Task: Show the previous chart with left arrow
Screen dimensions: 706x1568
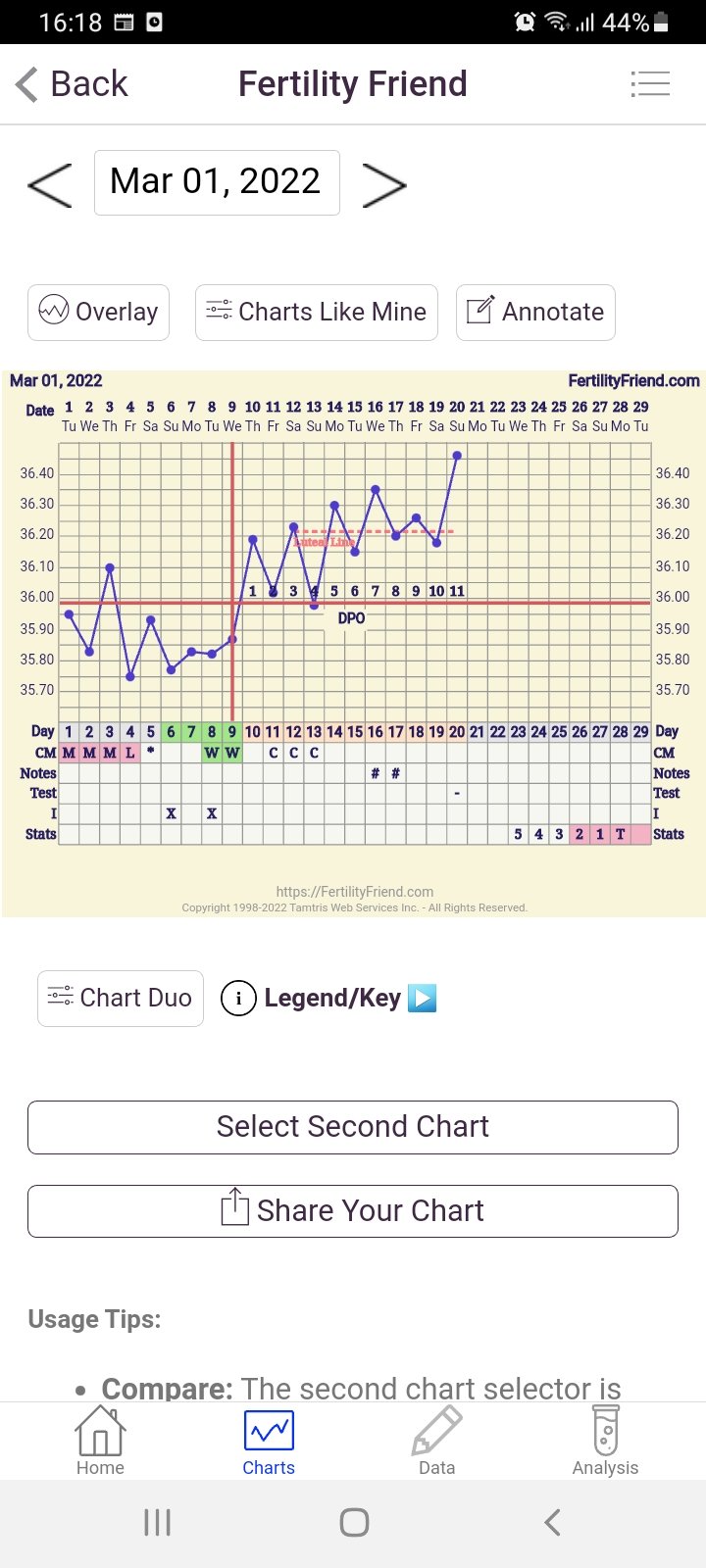Action: point(50,184)
